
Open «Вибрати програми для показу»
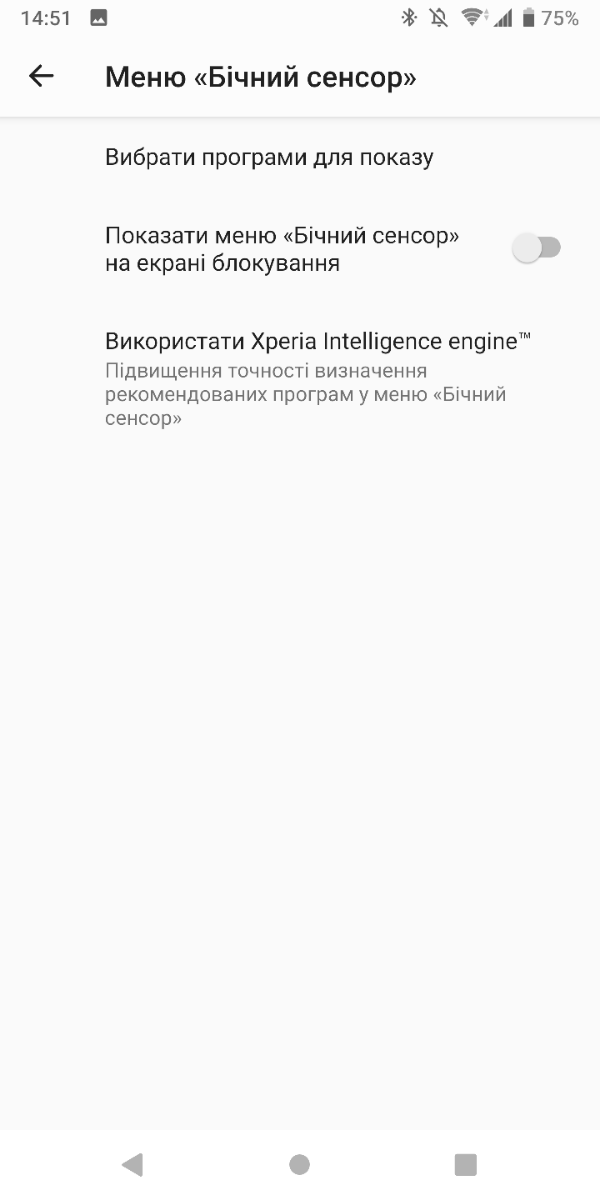(x=300, y=157)
